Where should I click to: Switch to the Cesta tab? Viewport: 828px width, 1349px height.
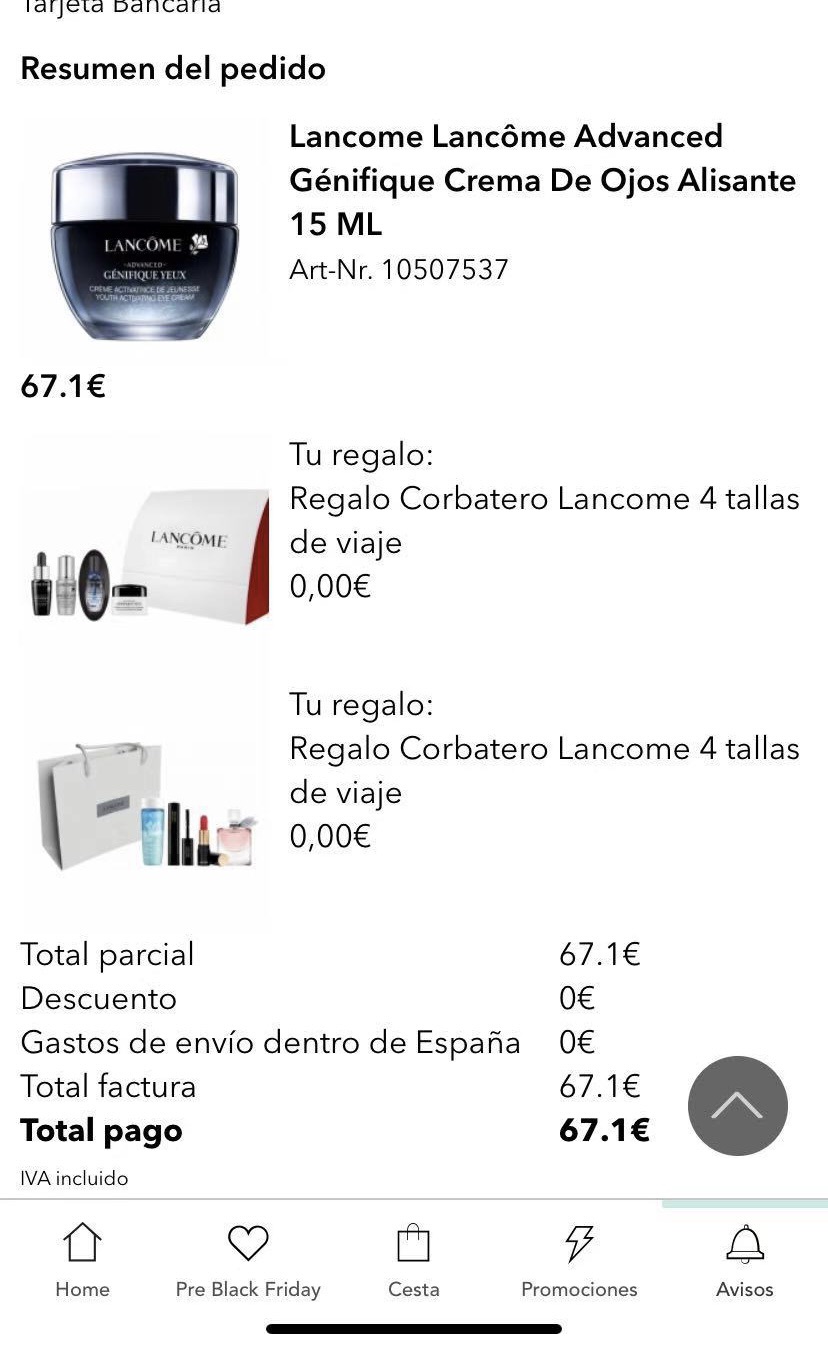(x=414, y=1261)
